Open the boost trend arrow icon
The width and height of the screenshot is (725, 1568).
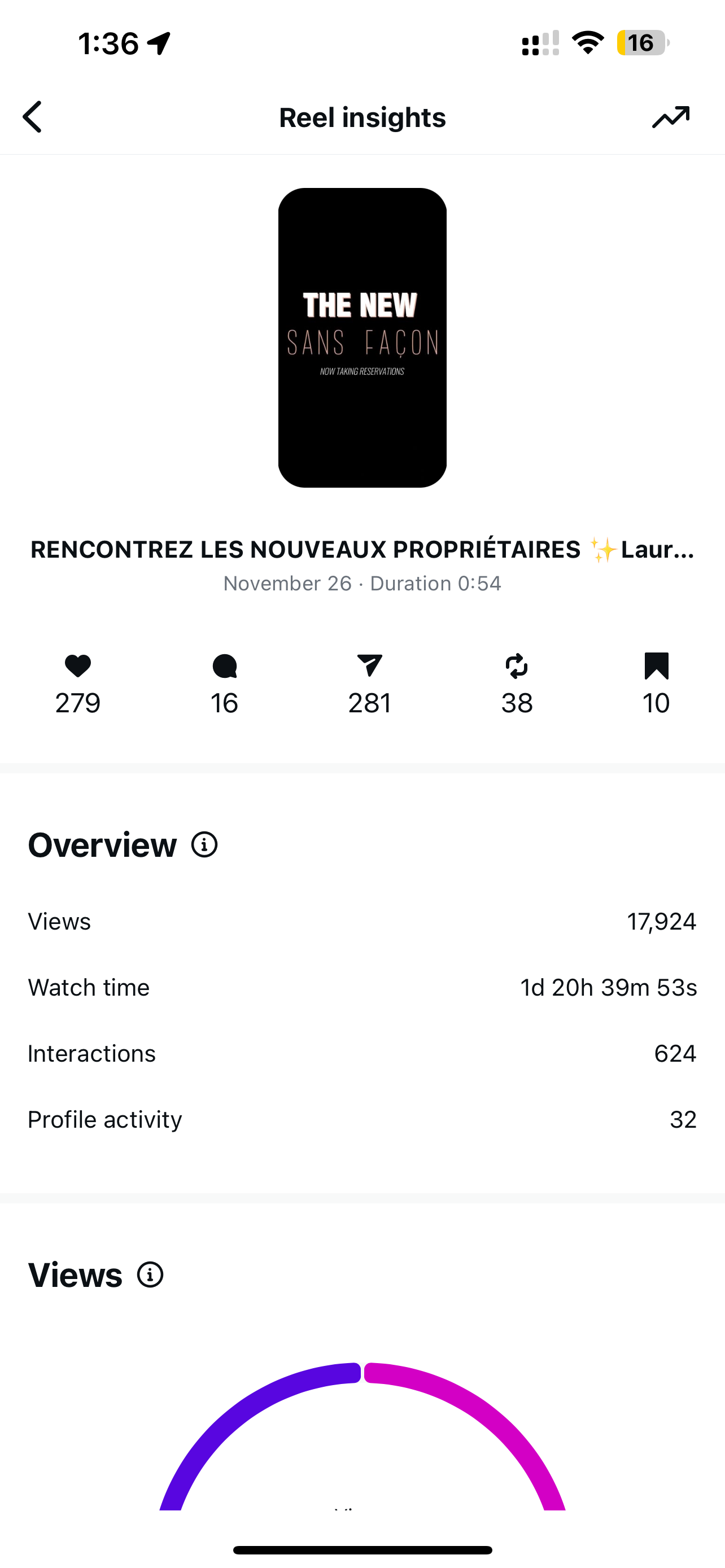pos(671,117)
